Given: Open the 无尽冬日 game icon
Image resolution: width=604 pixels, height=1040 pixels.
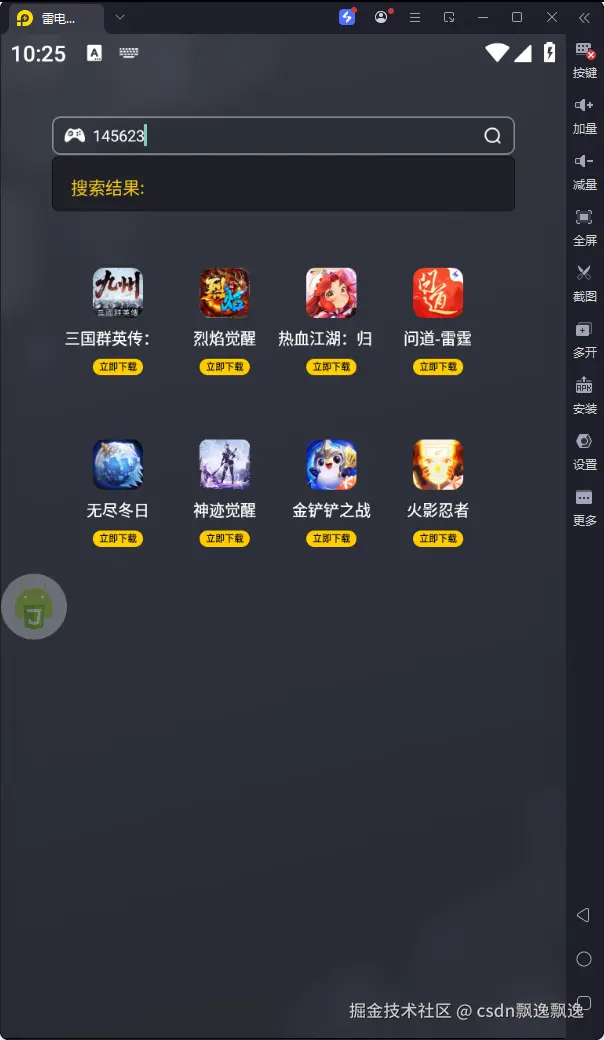Looking at the screenshot, I should coord(118,465).
